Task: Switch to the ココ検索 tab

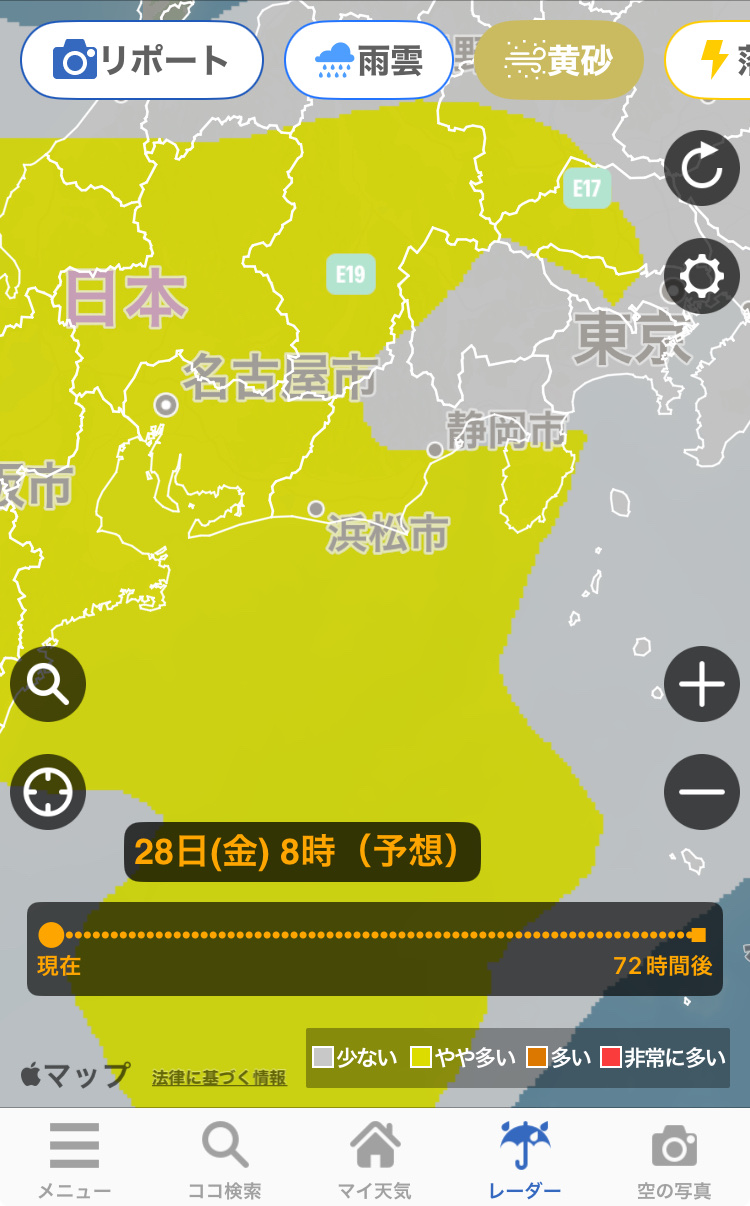Action: pos(225,1160)
